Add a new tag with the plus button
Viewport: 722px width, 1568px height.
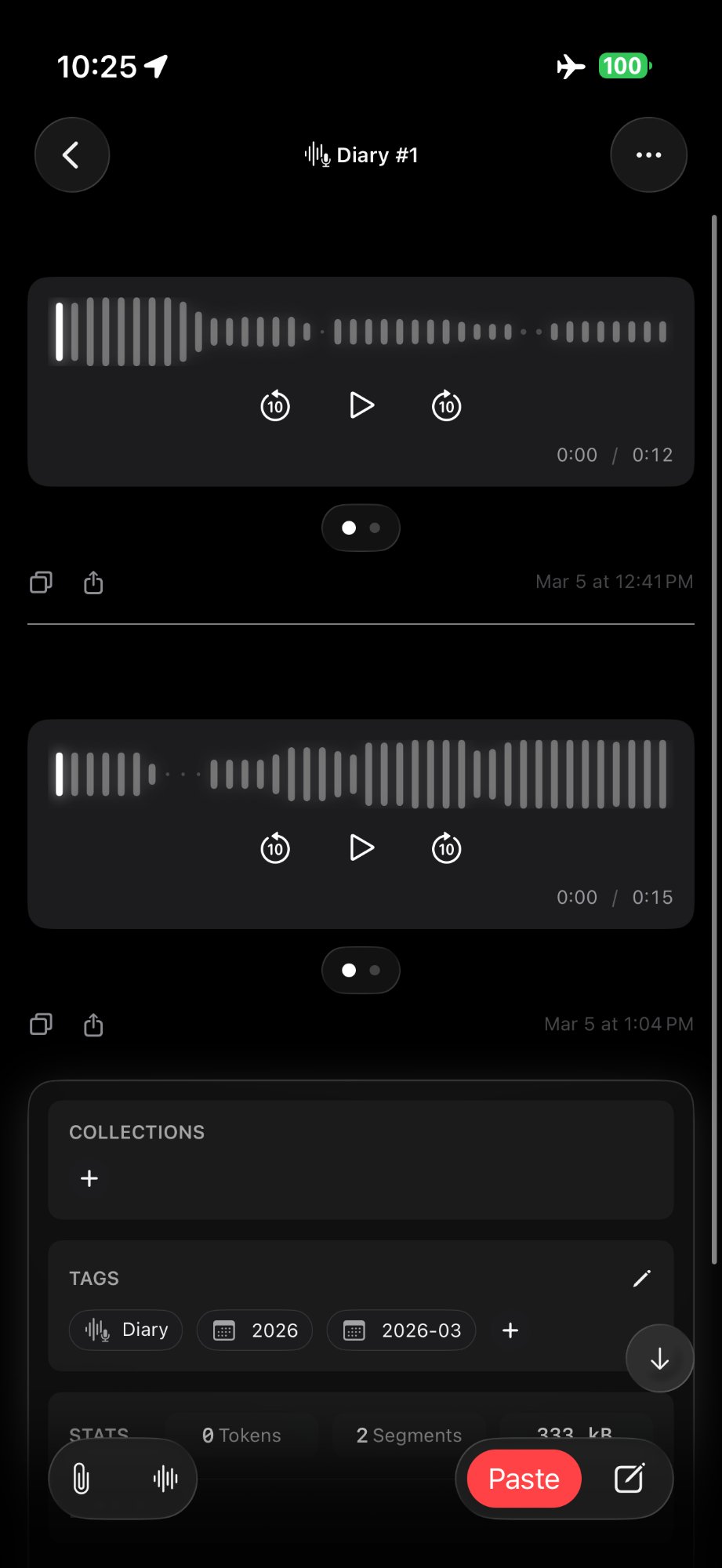(x=510, y=1330)
